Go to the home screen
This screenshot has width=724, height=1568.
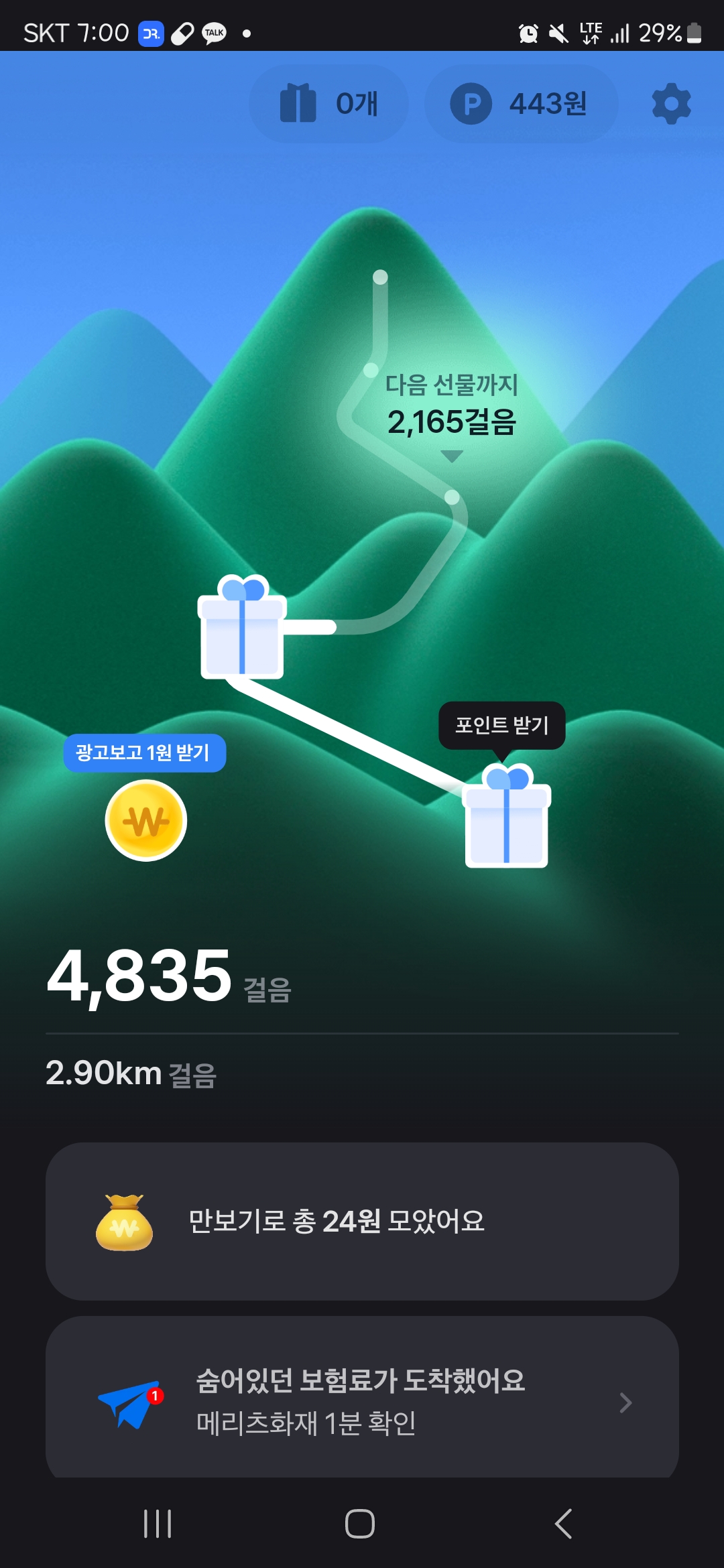coord(360,1524)
